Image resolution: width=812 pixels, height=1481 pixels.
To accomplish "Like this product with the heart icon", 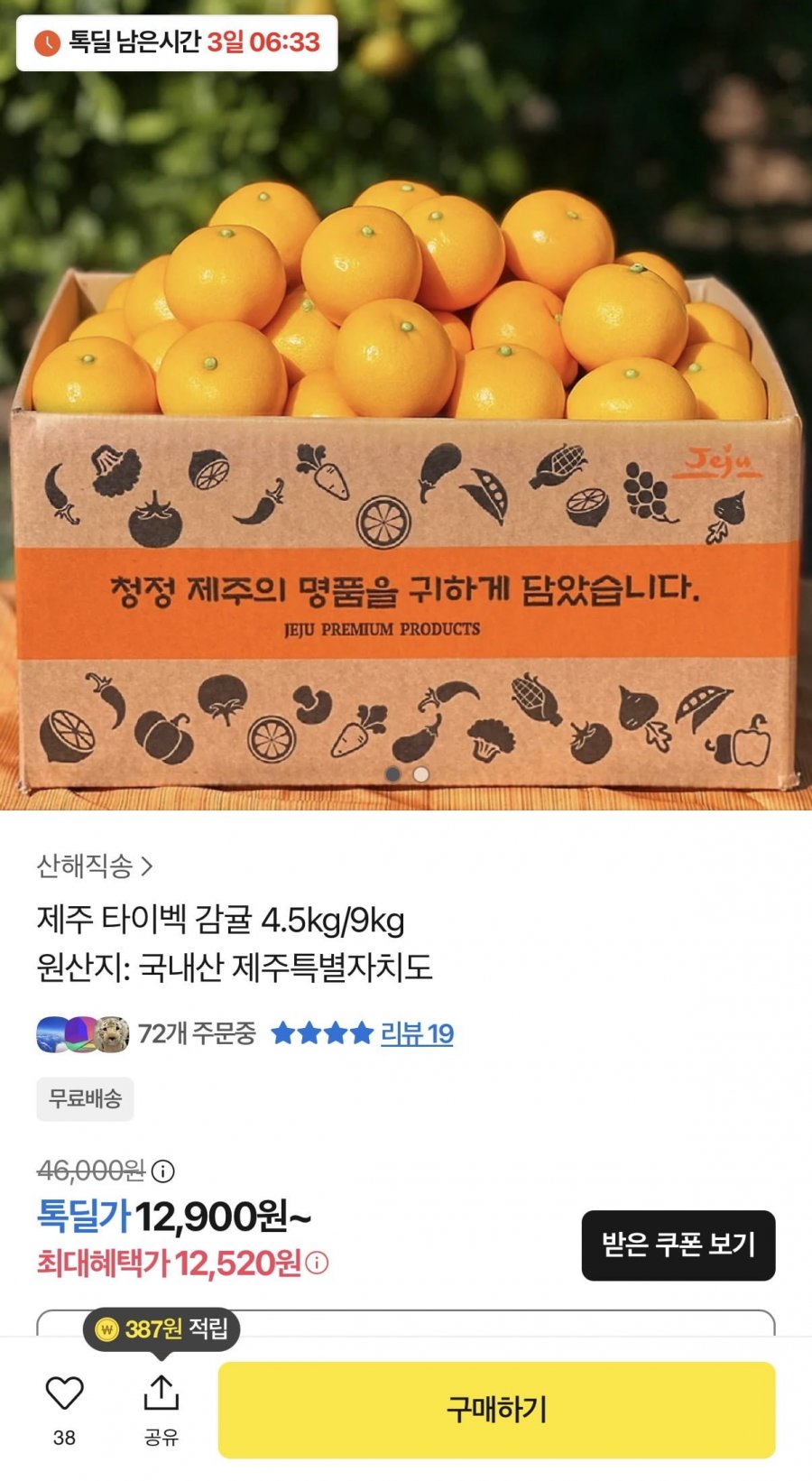I will pos(64,1393).
